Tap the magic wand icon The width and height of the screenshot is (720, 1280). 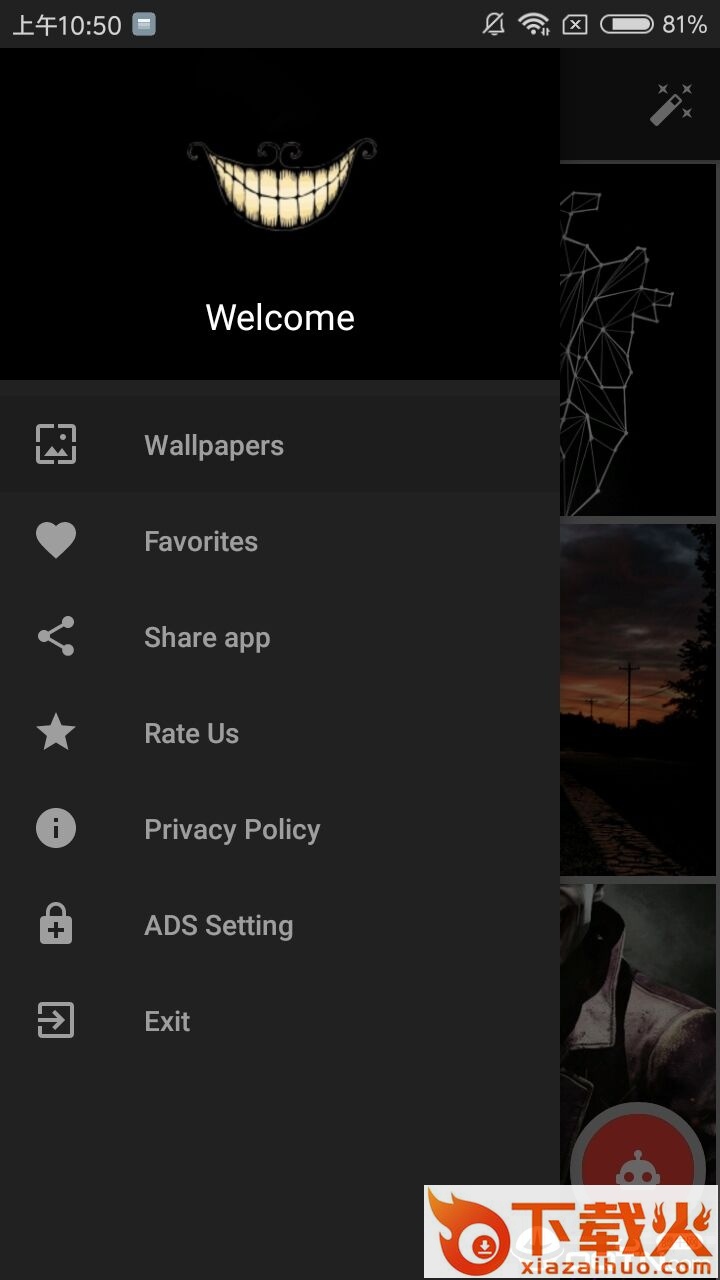[671, 104]
